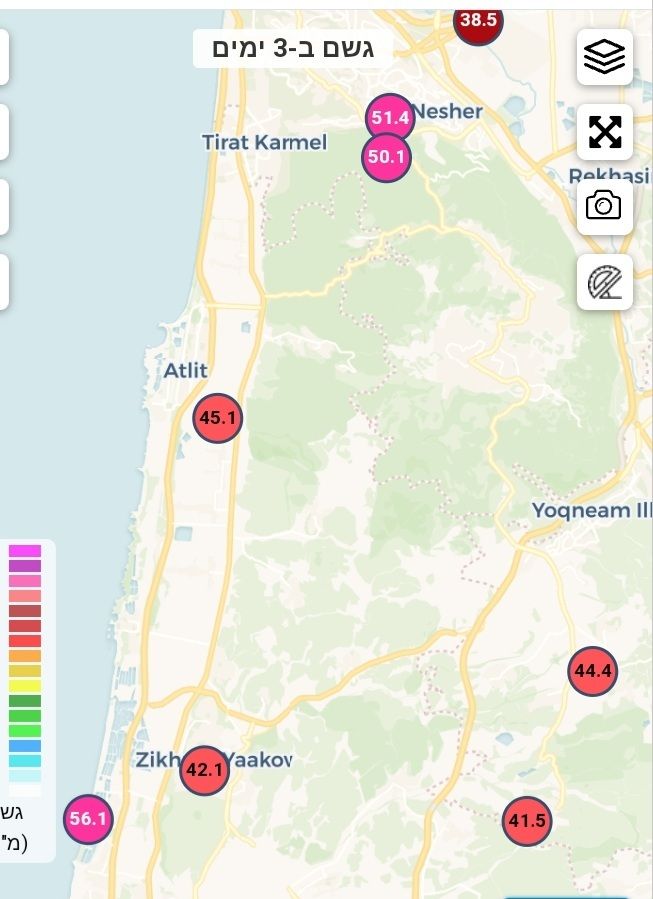Select the 44.4 rainfall marker
This screenshot has height=899, width=653.
[592, 671]
